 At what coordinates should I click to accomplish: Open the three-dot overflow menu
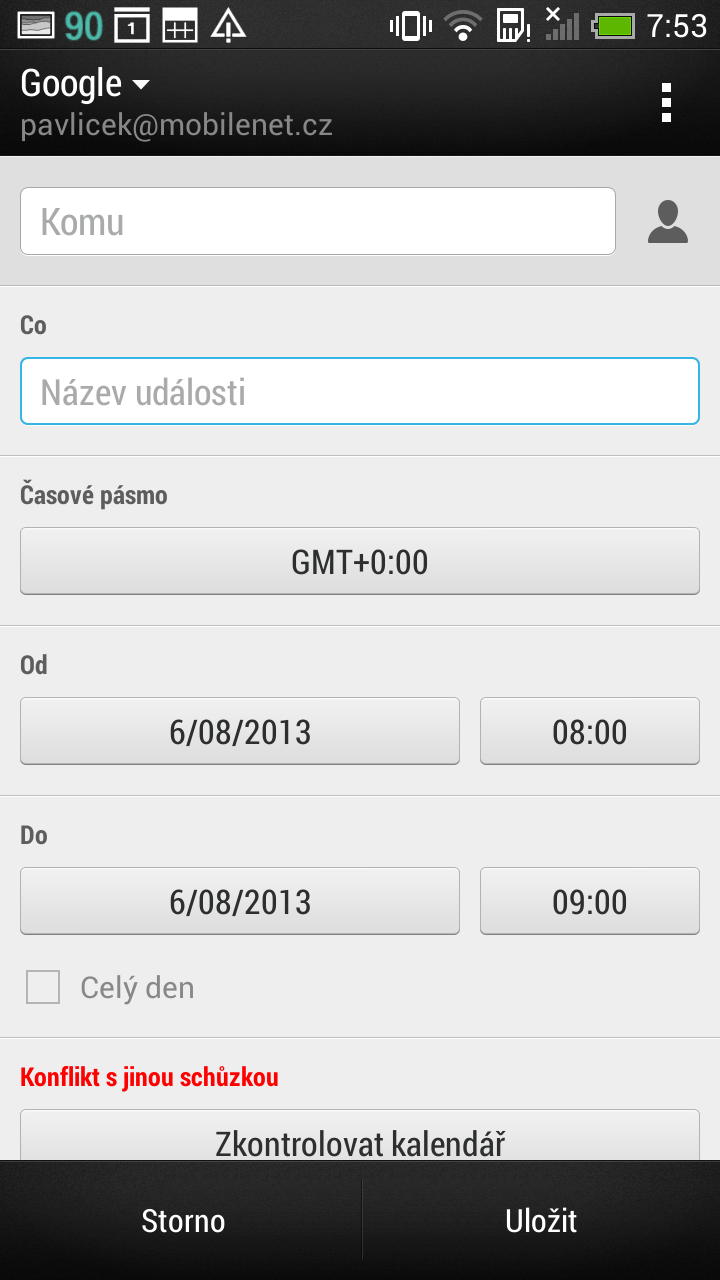[666, 103]
